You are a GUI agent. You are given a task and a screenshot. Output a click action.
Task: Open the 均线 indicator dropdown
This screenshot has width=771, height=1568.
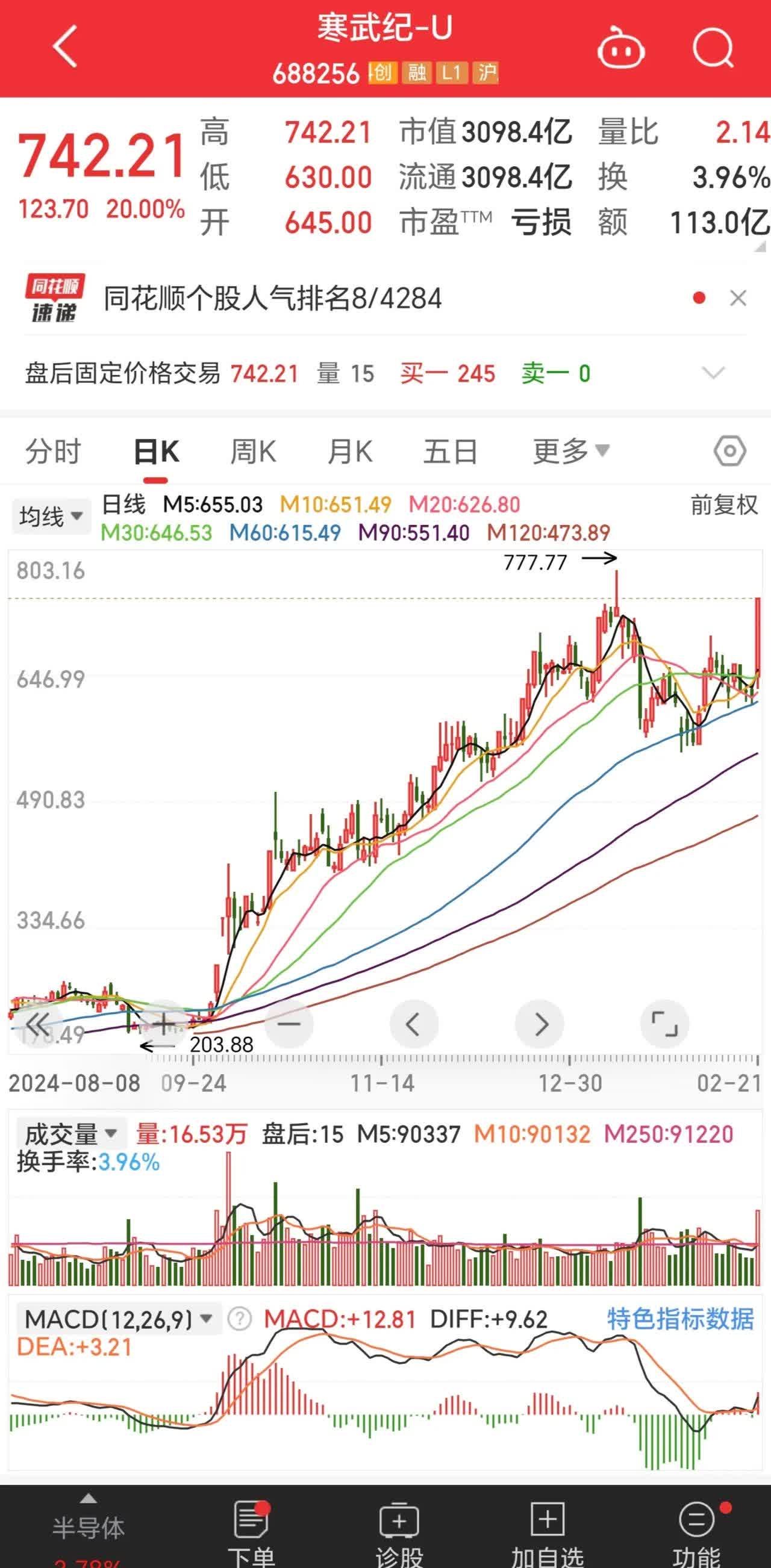(51, 515)
